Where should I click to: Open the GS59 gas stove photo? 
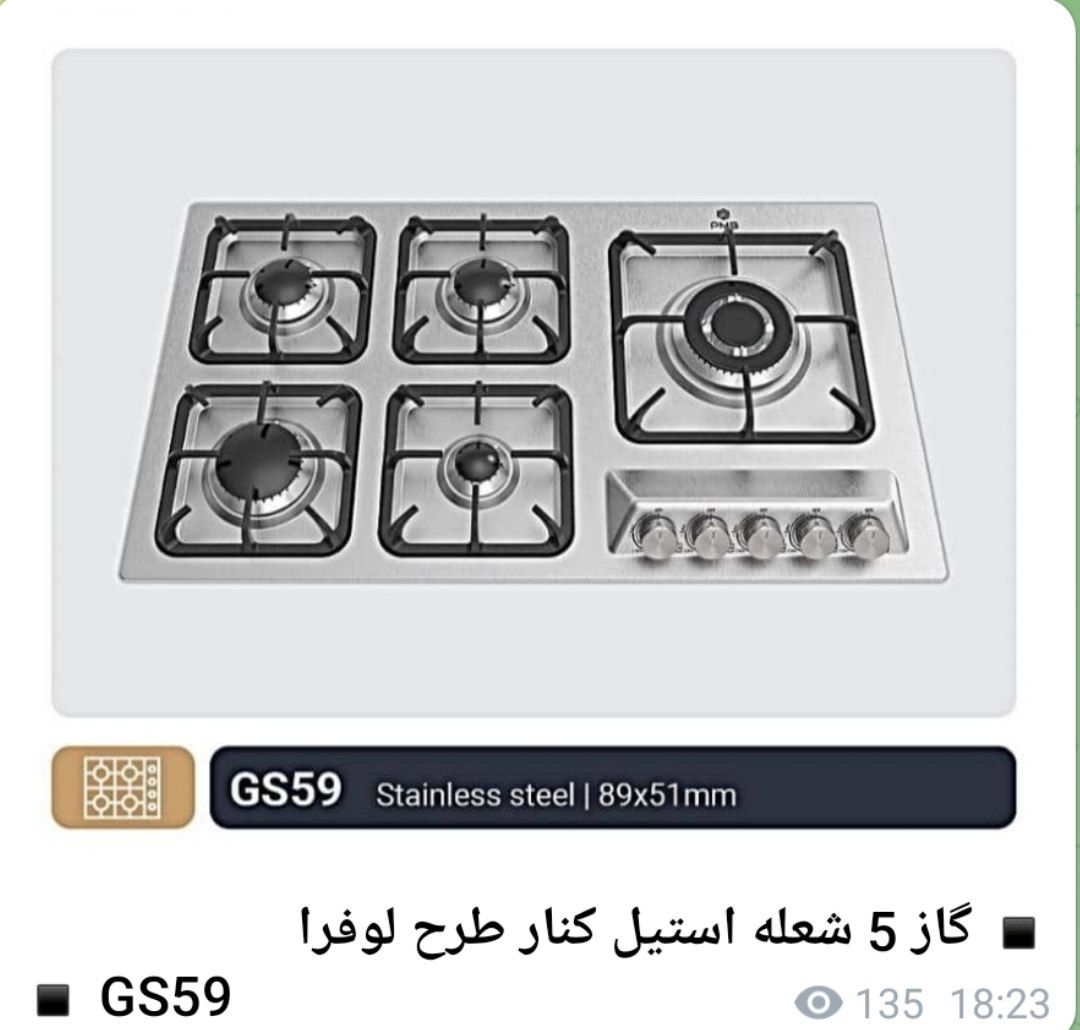pos(534,390)
